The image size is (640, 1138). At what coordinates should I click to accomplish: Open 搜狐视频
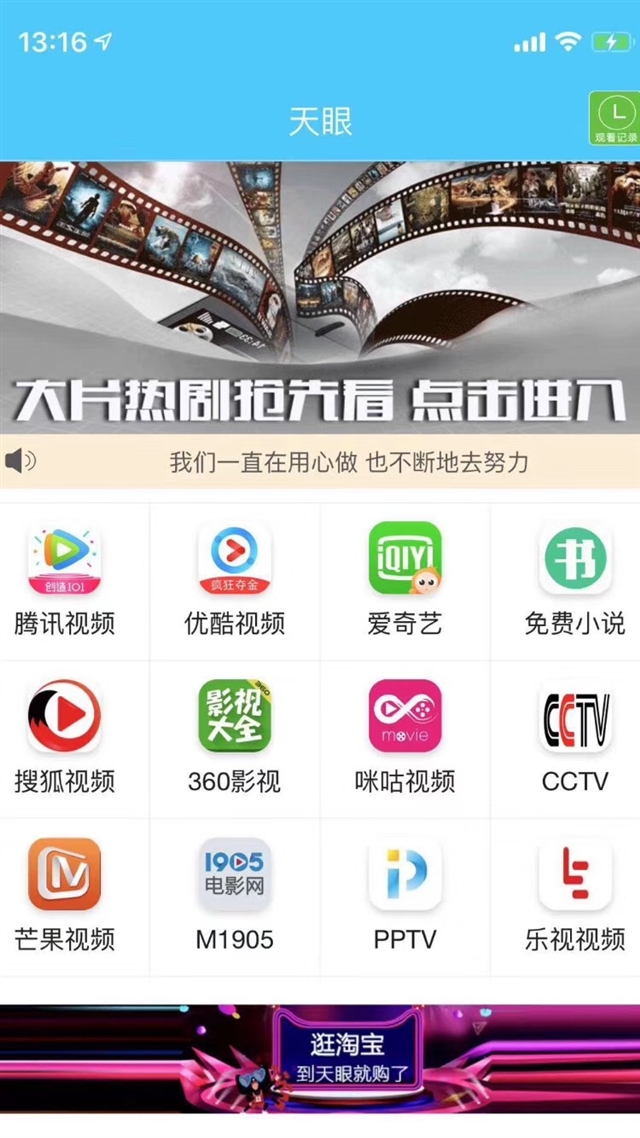(65, 738)
